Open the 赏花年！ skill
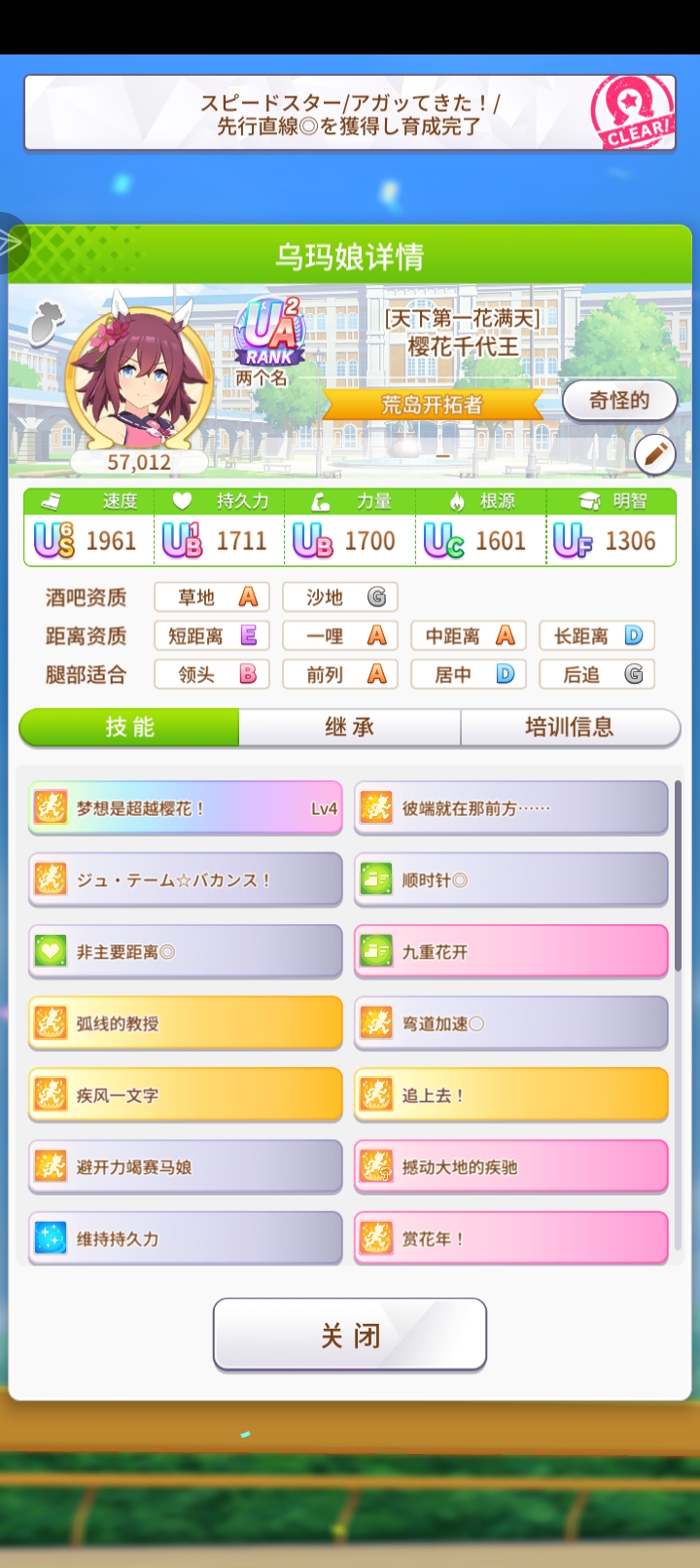 click(x=511, y=1238)
